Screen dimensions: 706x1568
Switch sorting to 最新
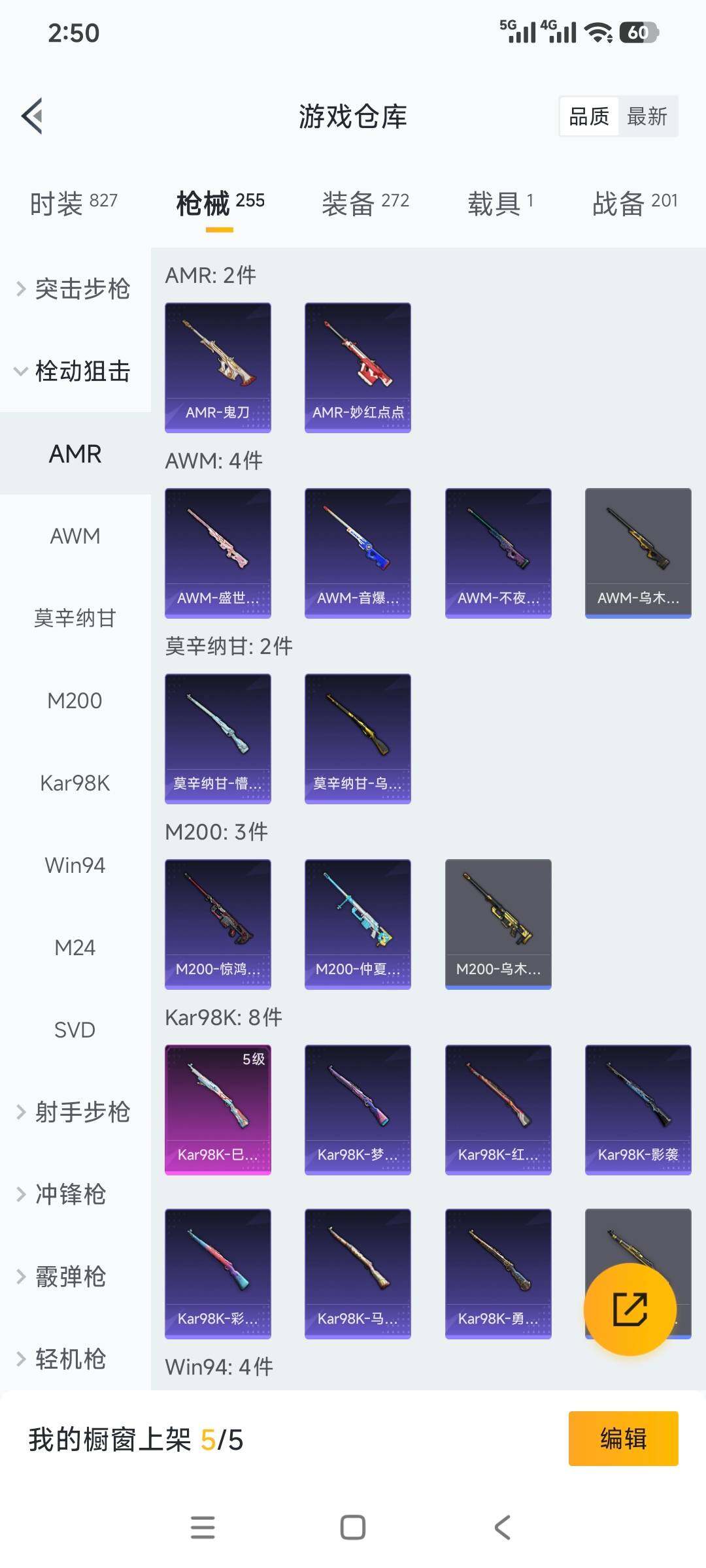pyautogui.click(x=648, y=116)
